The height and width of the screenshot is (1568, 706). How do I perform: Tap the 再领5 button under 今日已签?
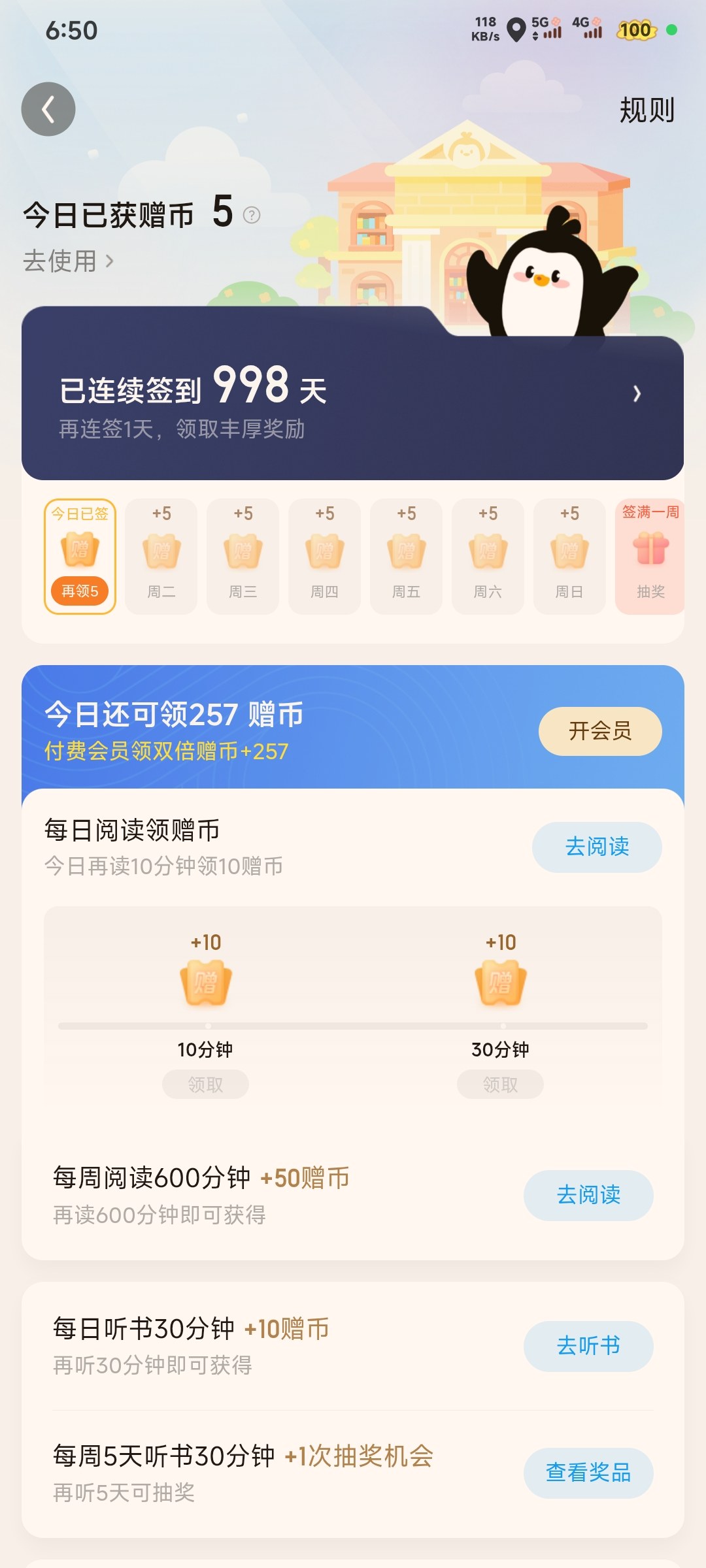80,591
